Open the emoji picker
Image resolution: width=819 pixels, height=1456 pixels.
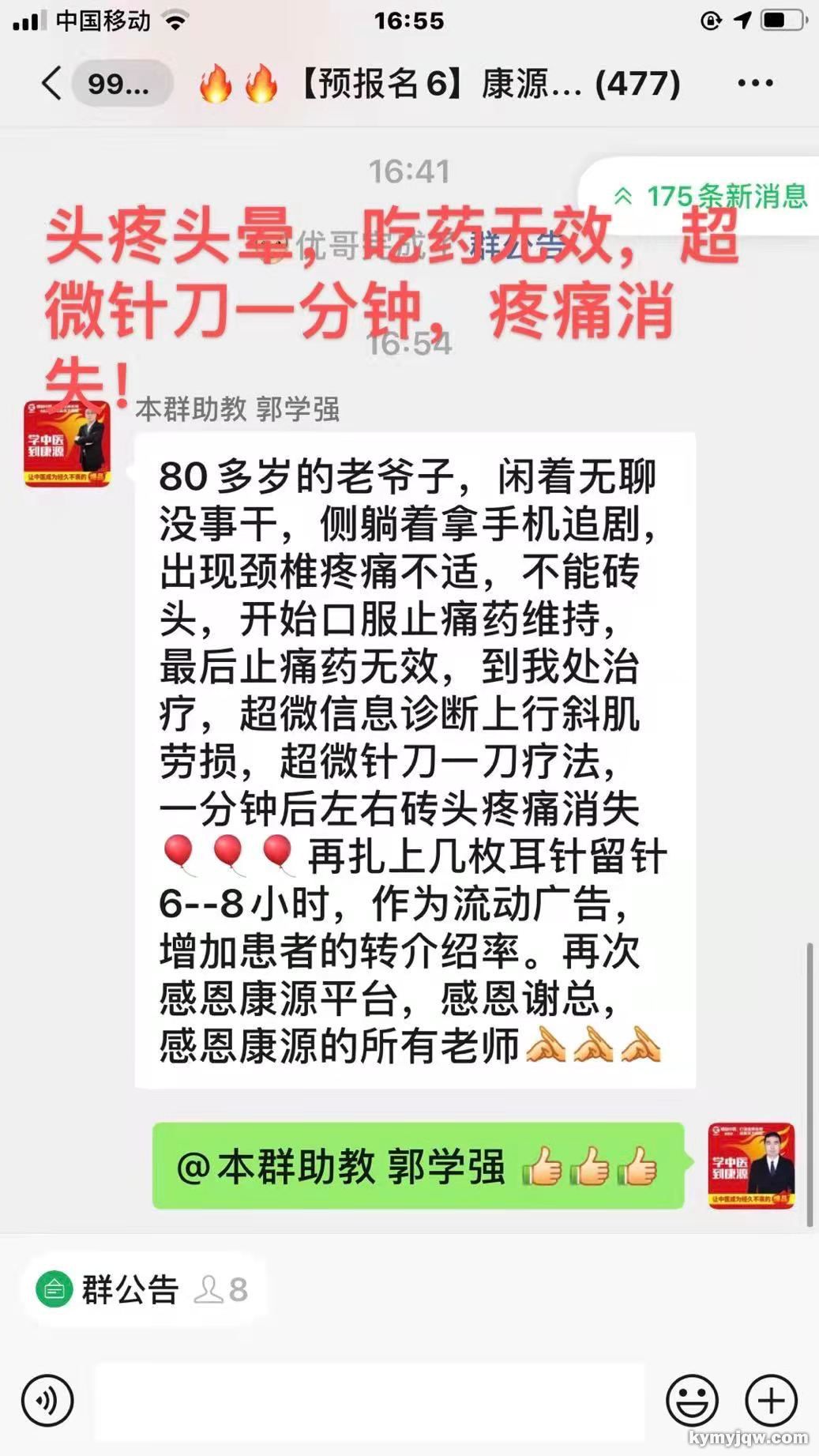click(x=692, y=1400)
